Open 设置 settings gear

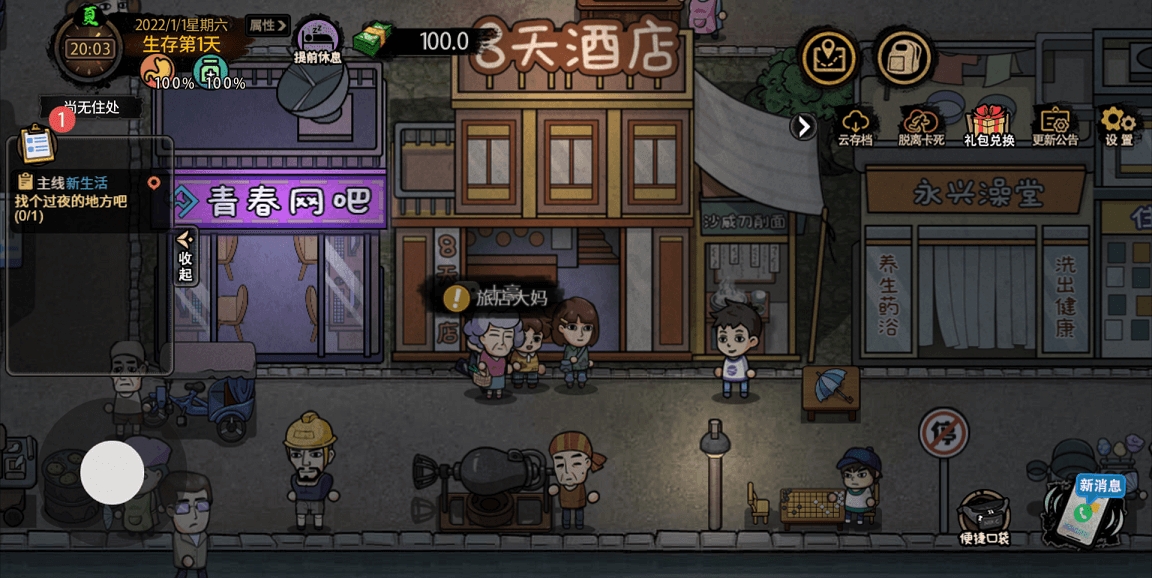click(x=1119, y=126)
